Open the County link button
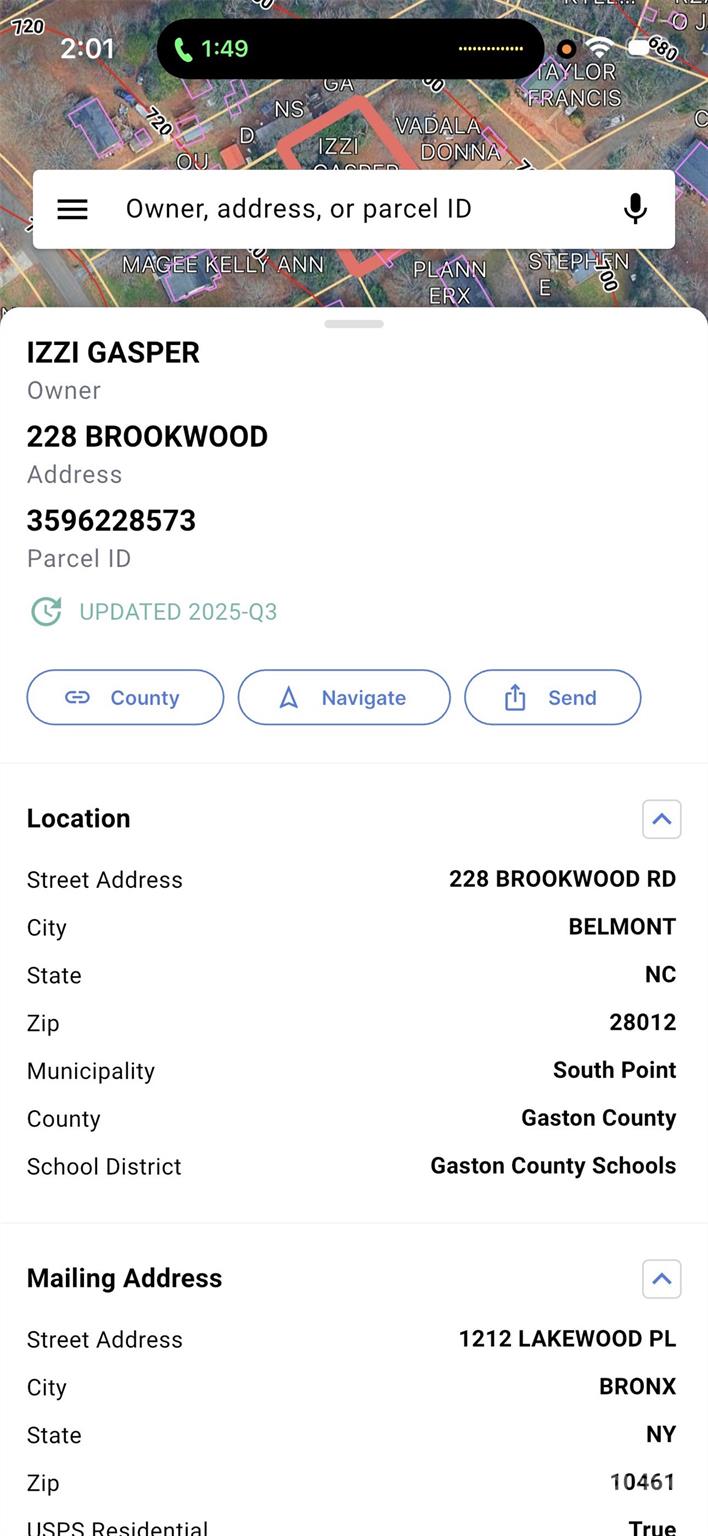 (125, 697)
